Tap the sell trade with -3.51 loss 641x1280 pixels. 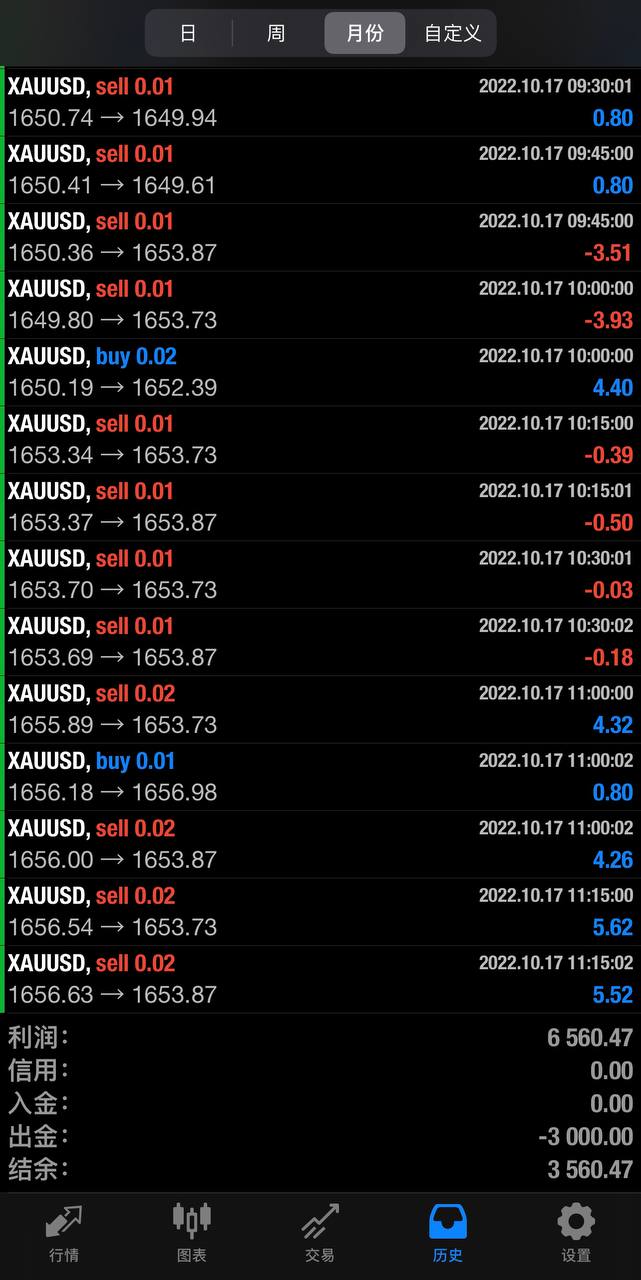coord(320,237)
